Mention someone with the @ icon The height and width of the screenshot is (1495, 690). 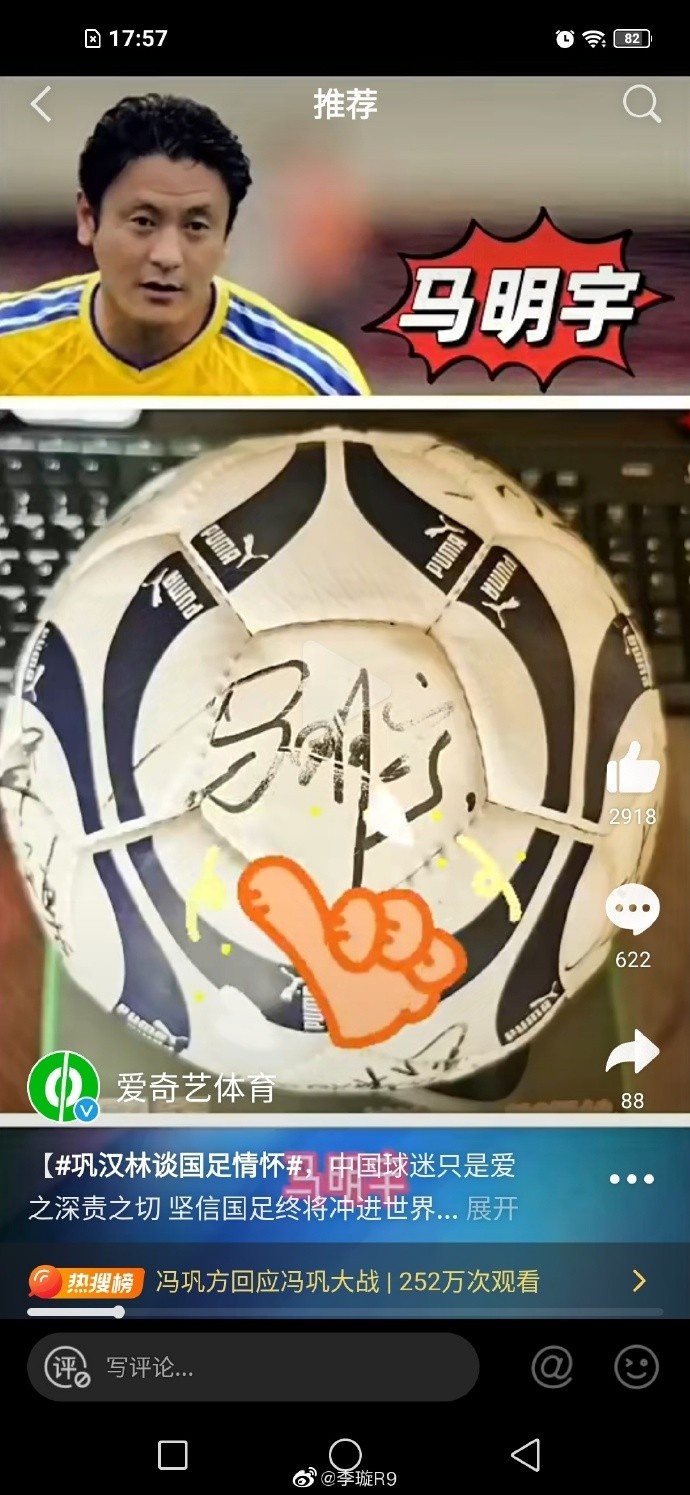pos(552,1366)
